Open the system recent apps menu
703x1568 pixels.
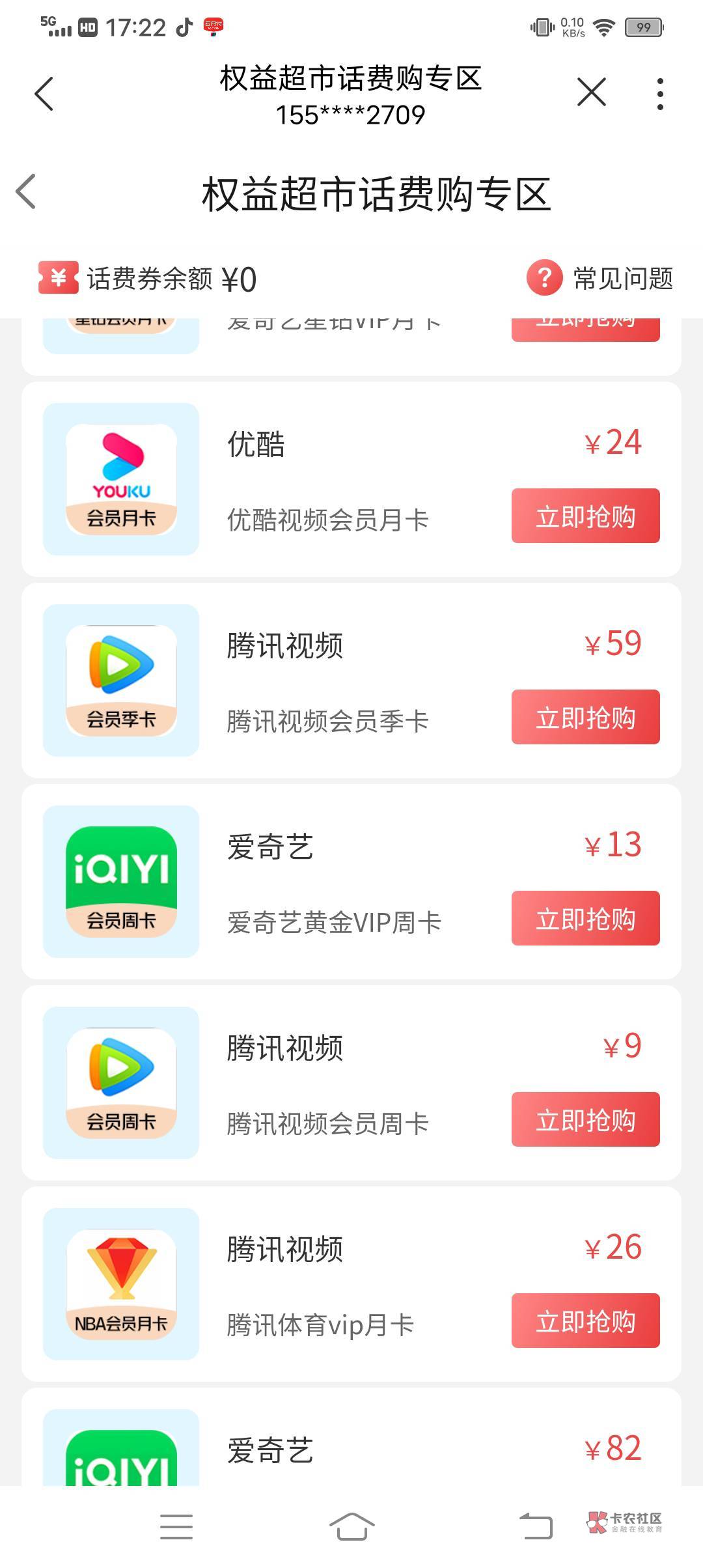176,1527
